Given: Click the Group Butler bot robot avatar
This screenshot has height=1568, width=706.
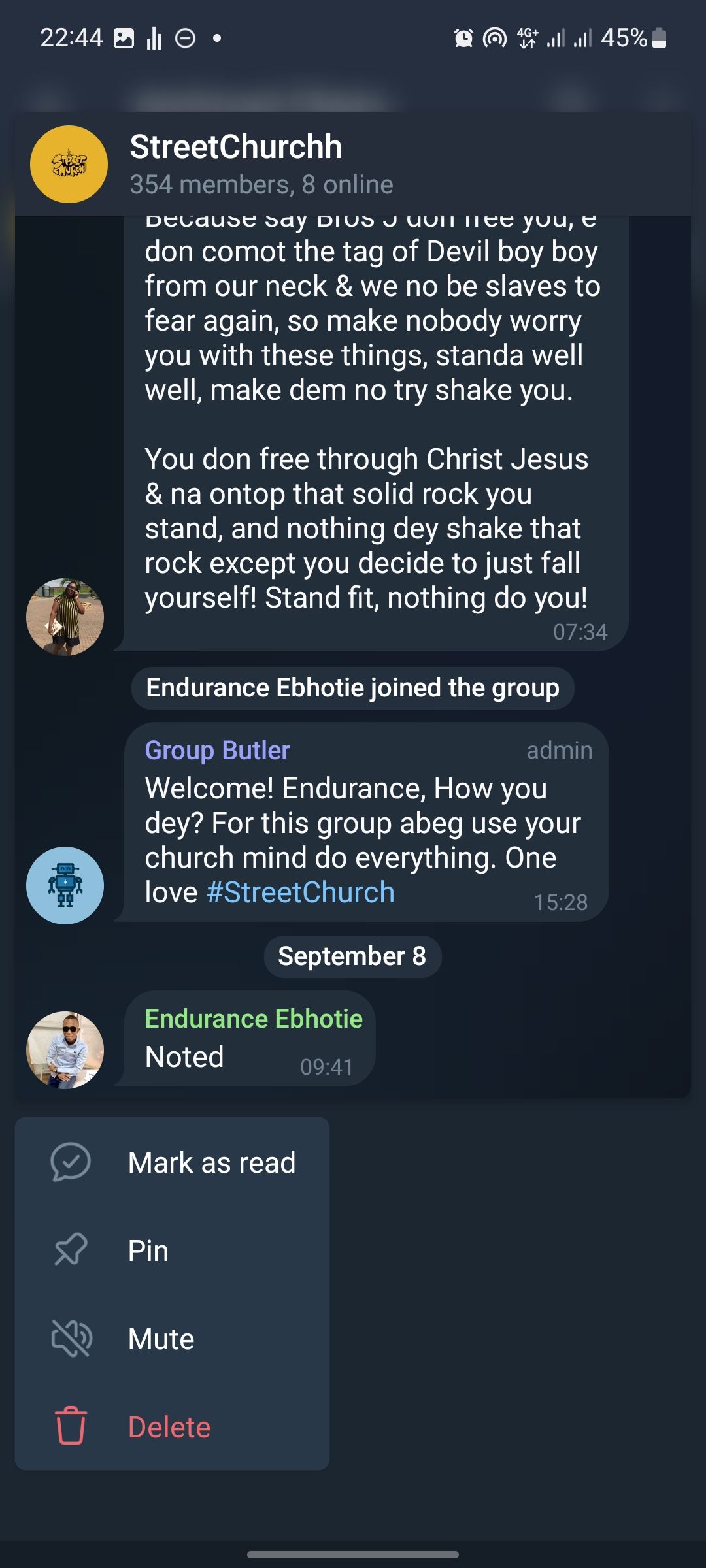Looking at the screenshot, I should [x=64, y=885].
